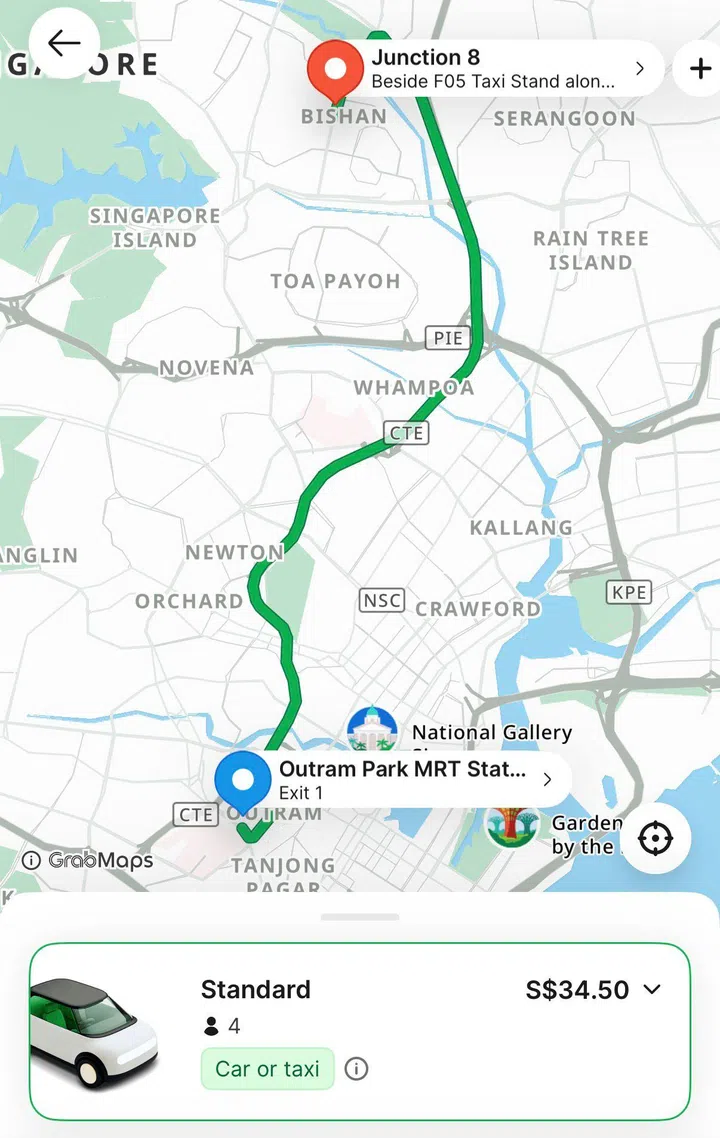Expand the Standard fare price details
Image resolution: width=720 pixels, height=1138 pixels.
pyautogui.click(x=652, y=990)
